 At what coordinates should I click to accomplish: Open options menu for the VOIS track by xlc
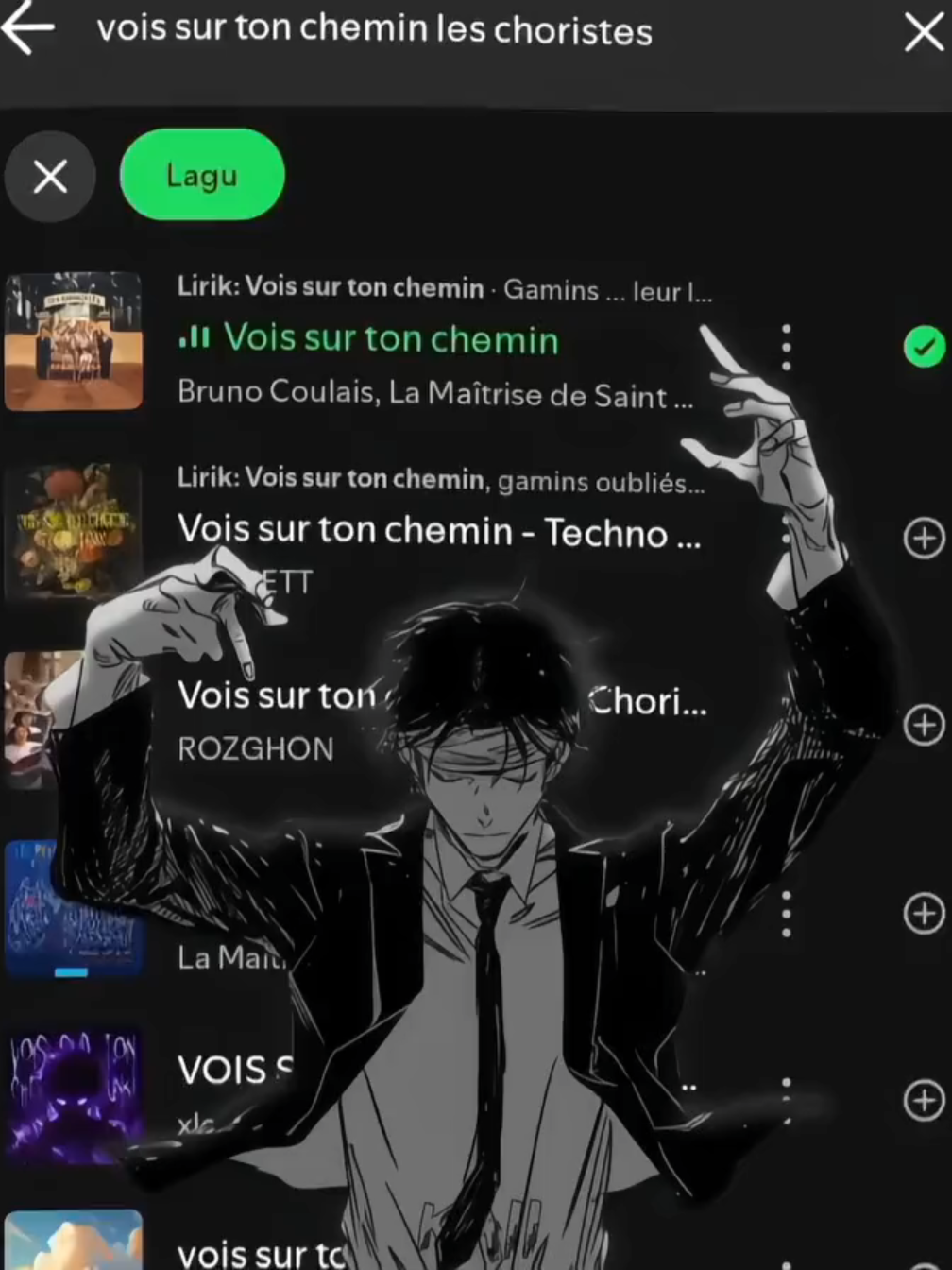(x=787, y=1101)
